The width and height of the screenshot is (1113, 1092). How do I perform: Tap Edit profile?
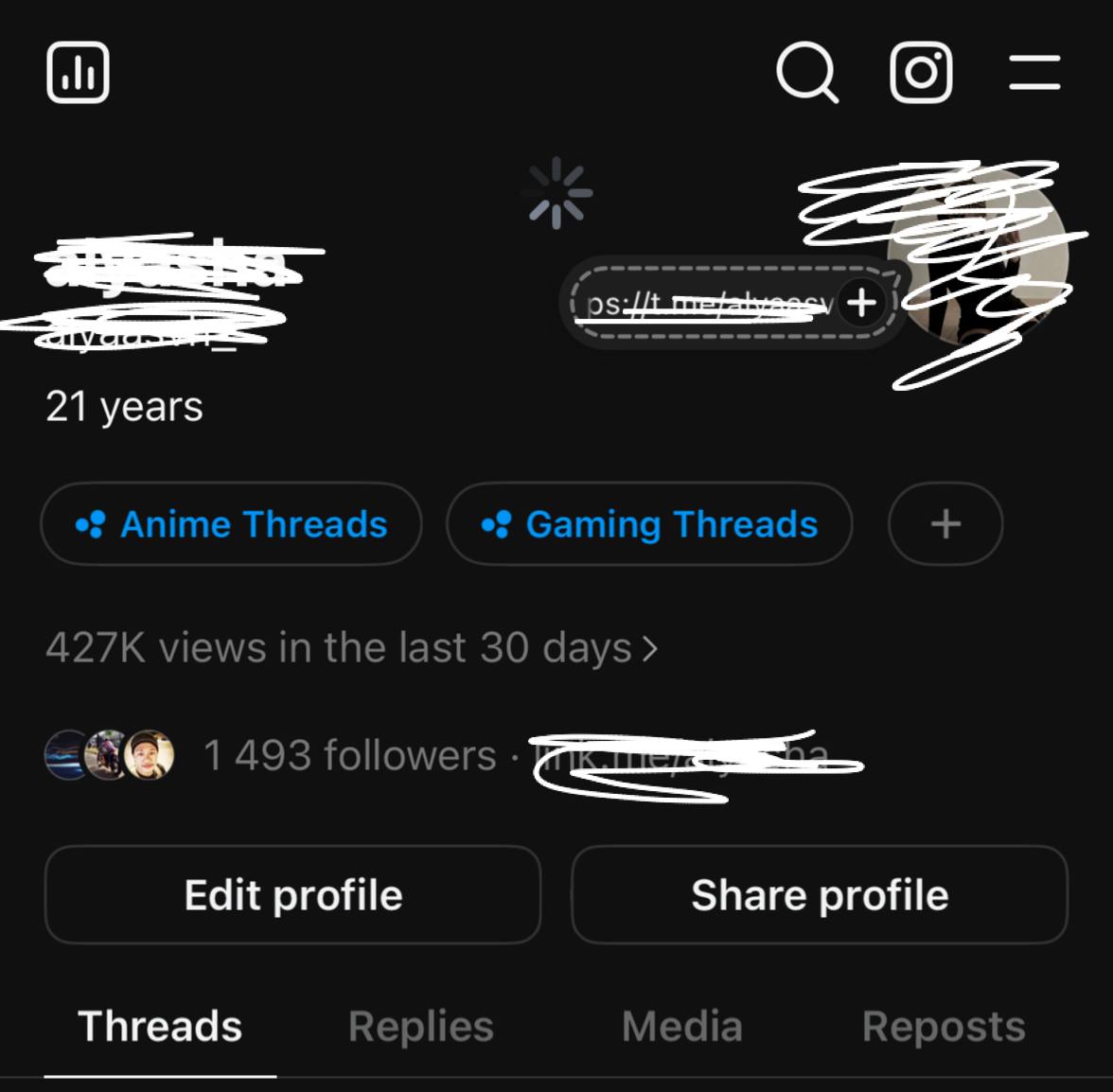pyautogui.click(x=292, y=895)
